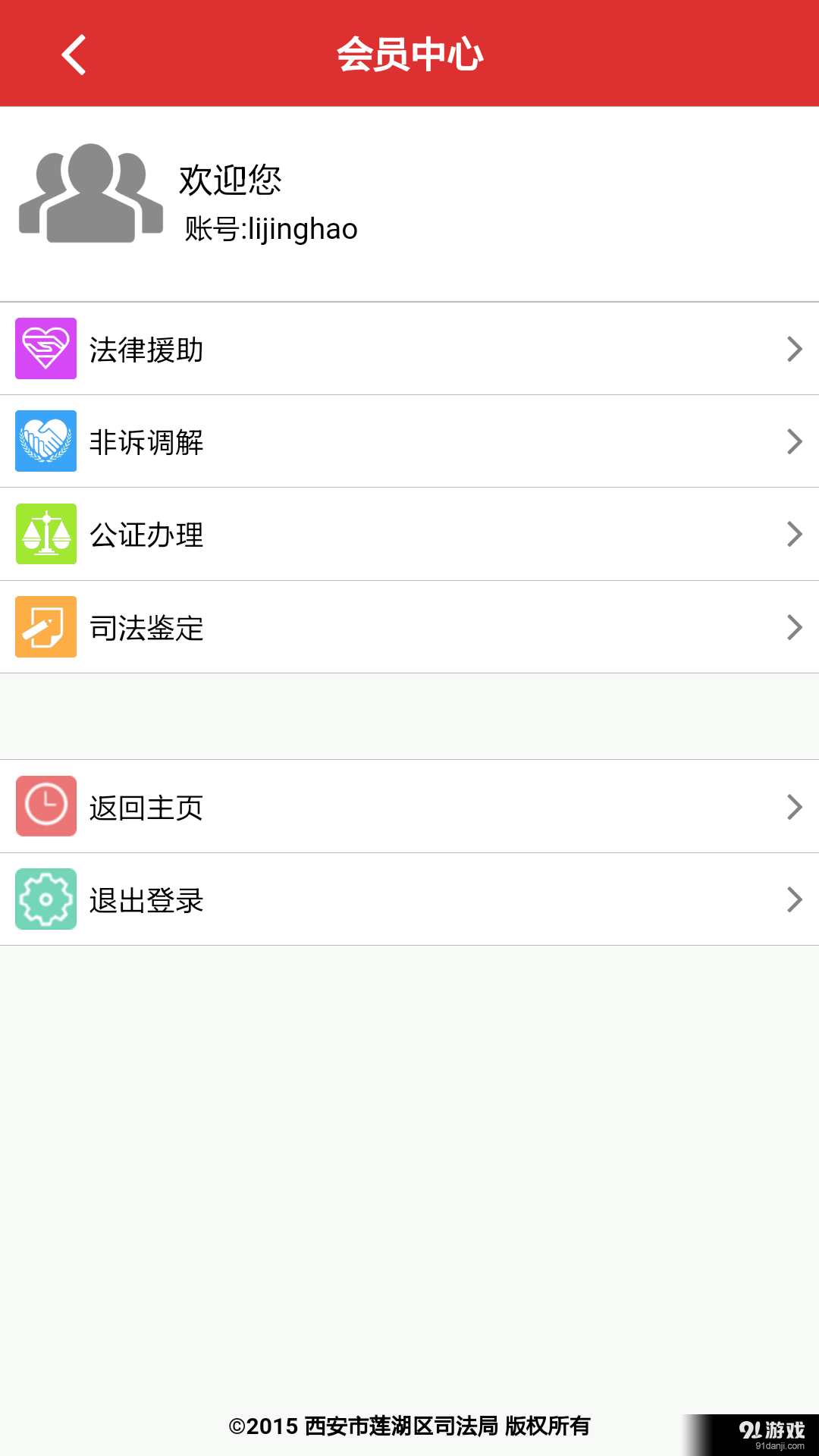The height and width of the screenshot is (1456, 819).
Task: Expand the 司法鉴定 row chevron
Action: [795, 626]
